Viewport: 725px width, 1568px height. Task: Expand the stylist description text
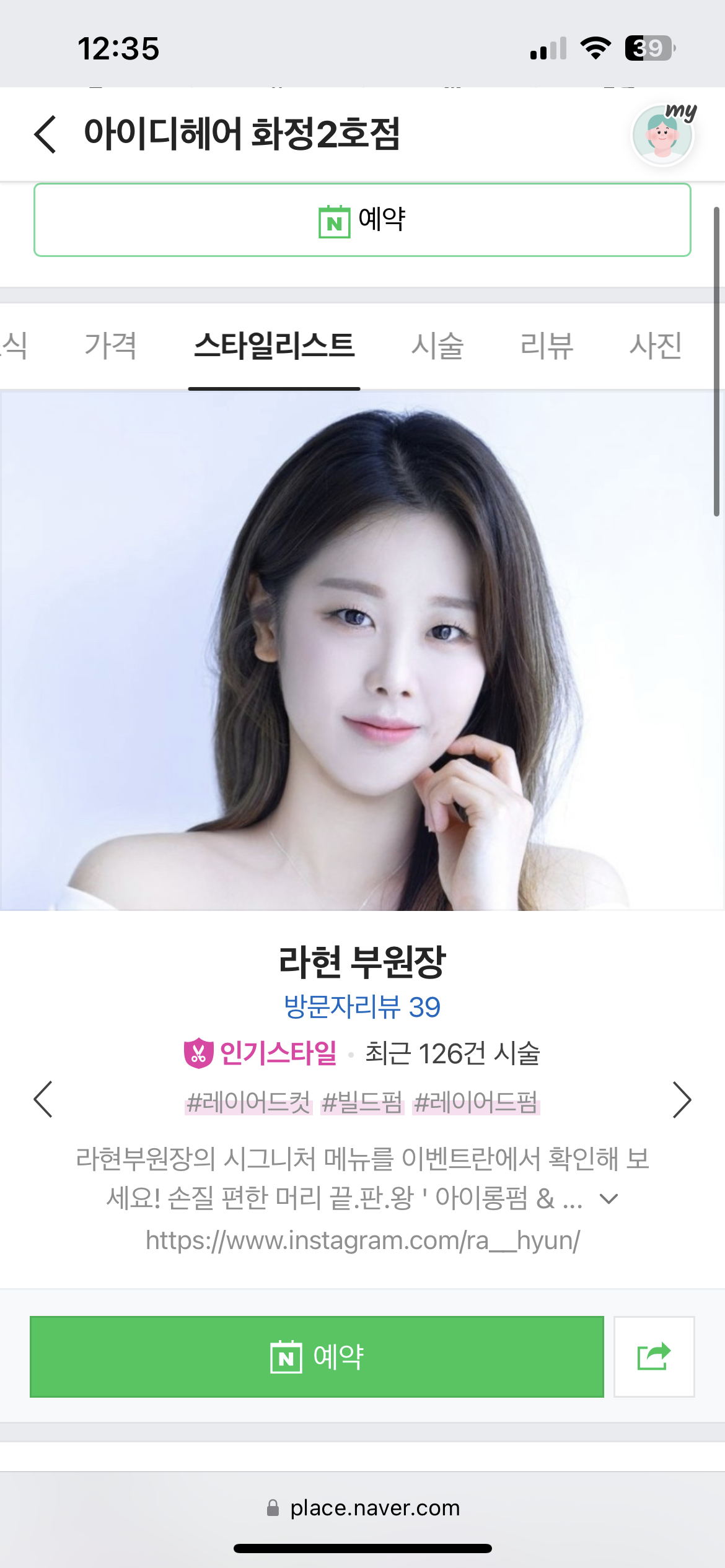609,1199
